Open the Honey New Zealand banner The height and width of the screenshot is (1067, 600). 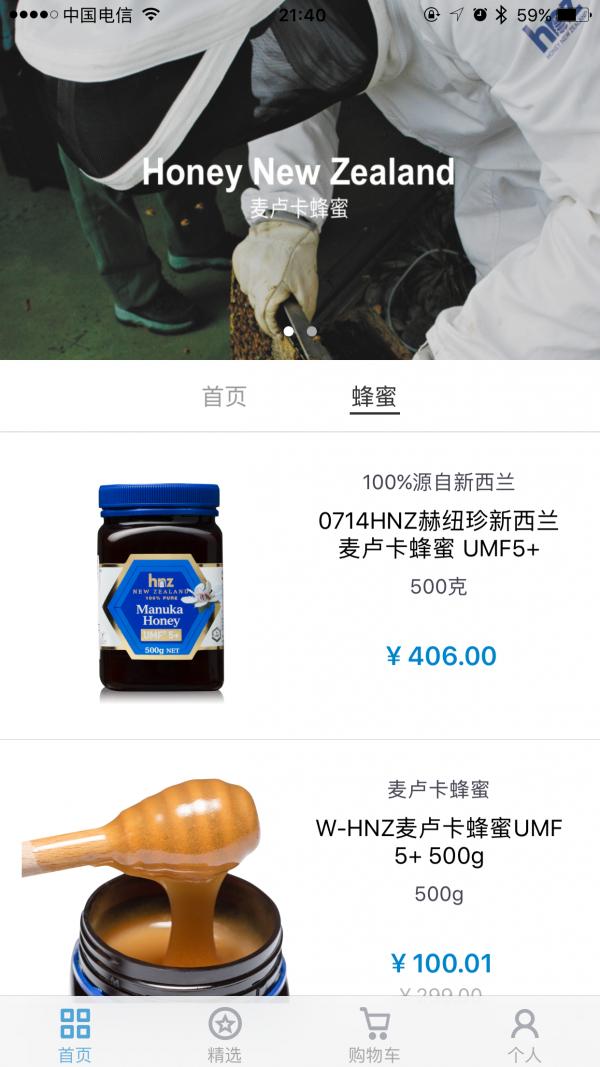[x=298, y=185]
